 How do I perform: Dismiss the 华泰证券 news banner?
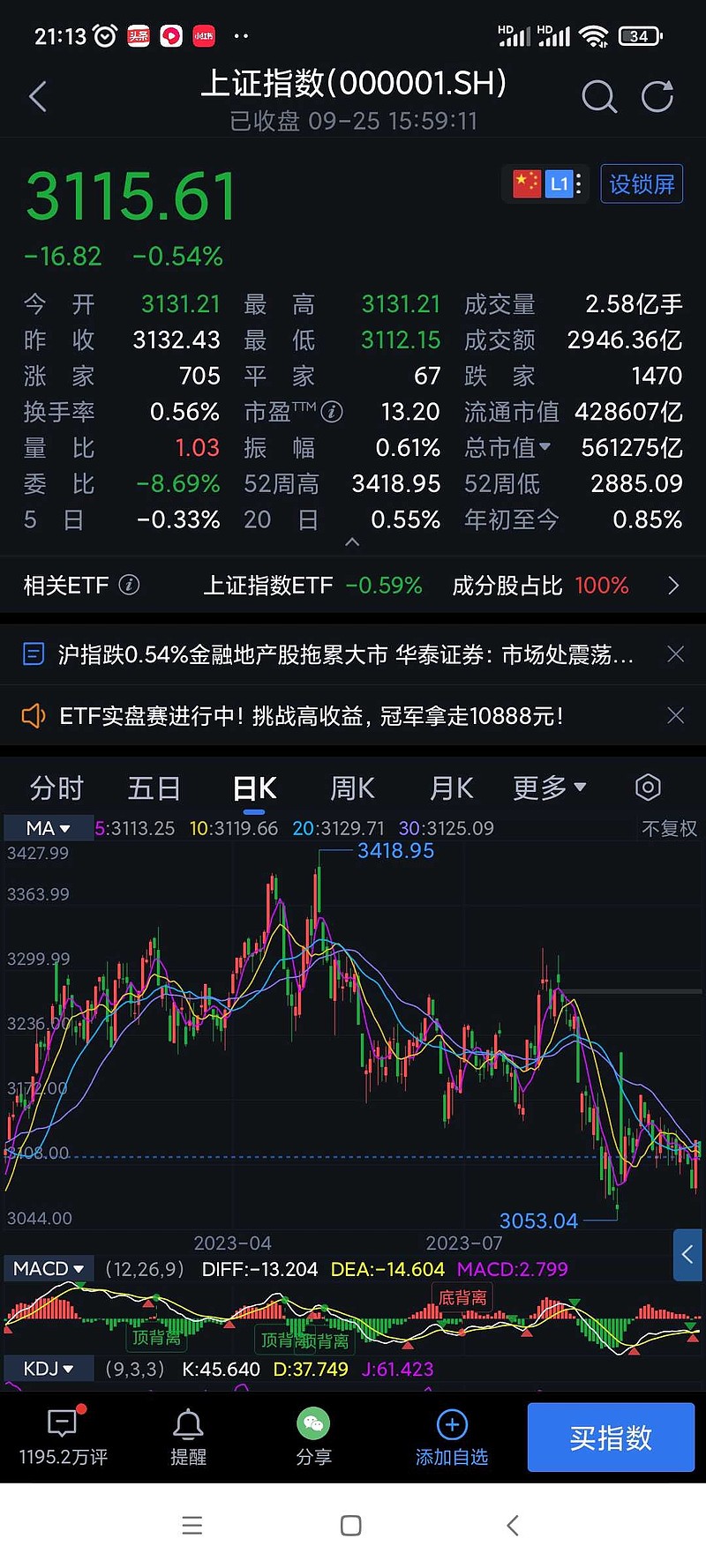pos(675,653)
